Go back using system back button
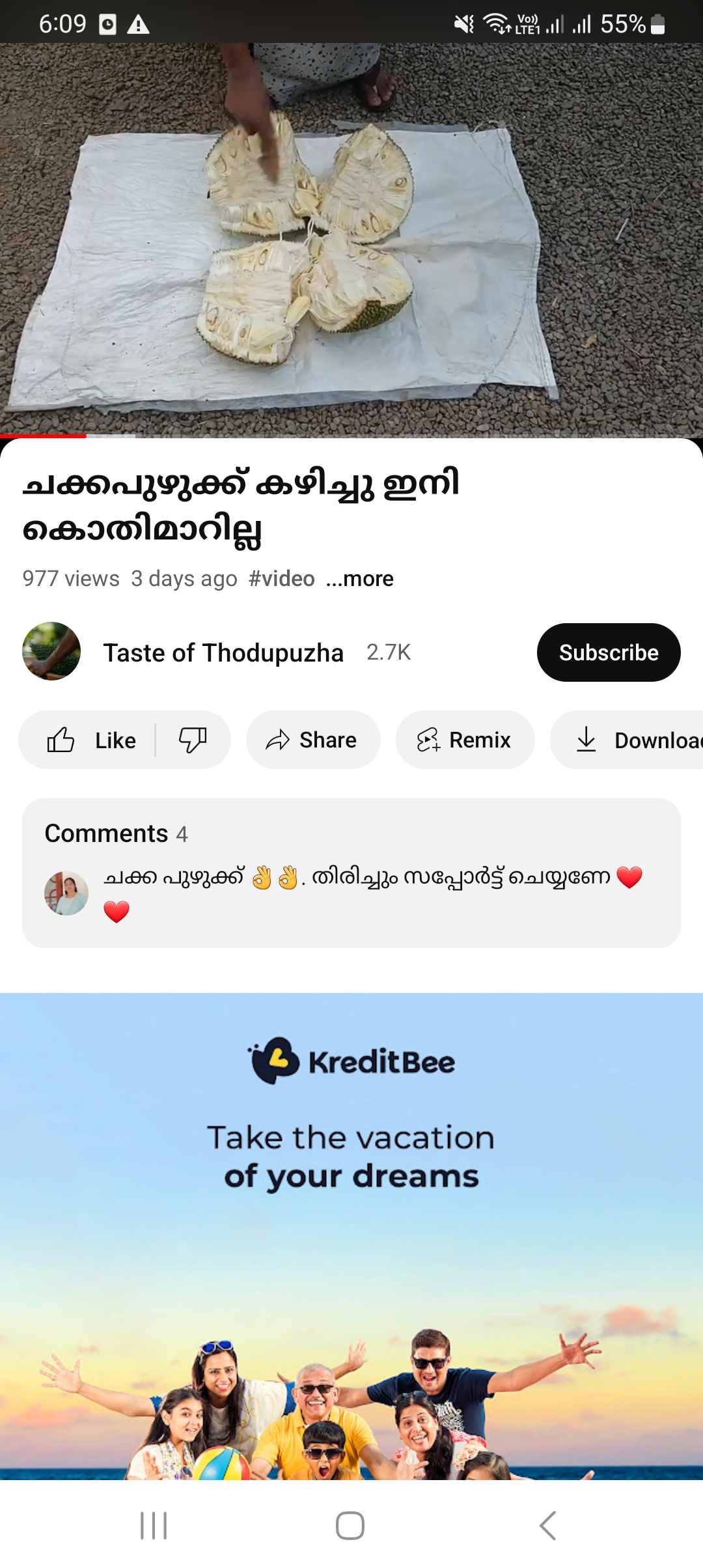The width and height of the screenshot is (703, 1568). (x=548, y=1526)
